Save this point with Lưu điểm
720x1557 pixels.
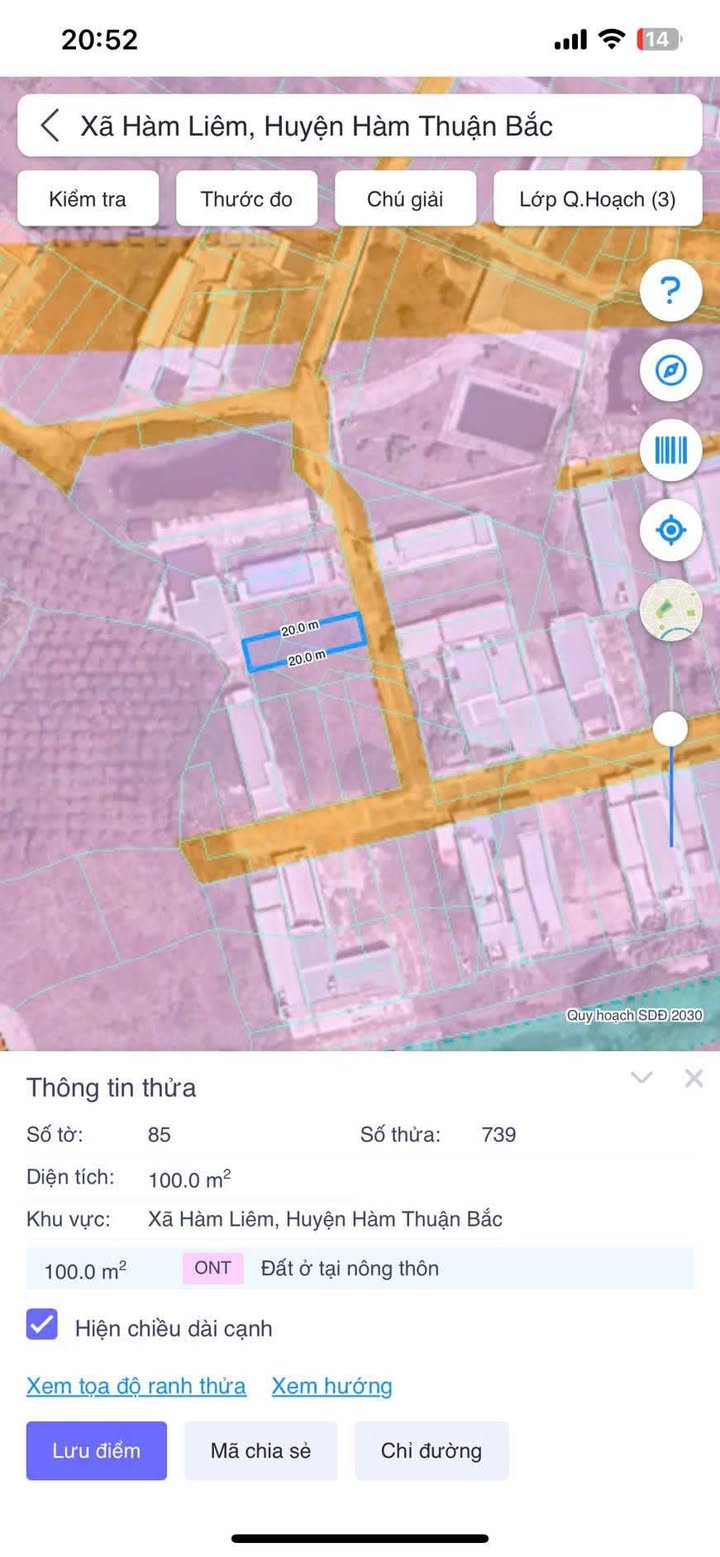(x=97, y=1450)
